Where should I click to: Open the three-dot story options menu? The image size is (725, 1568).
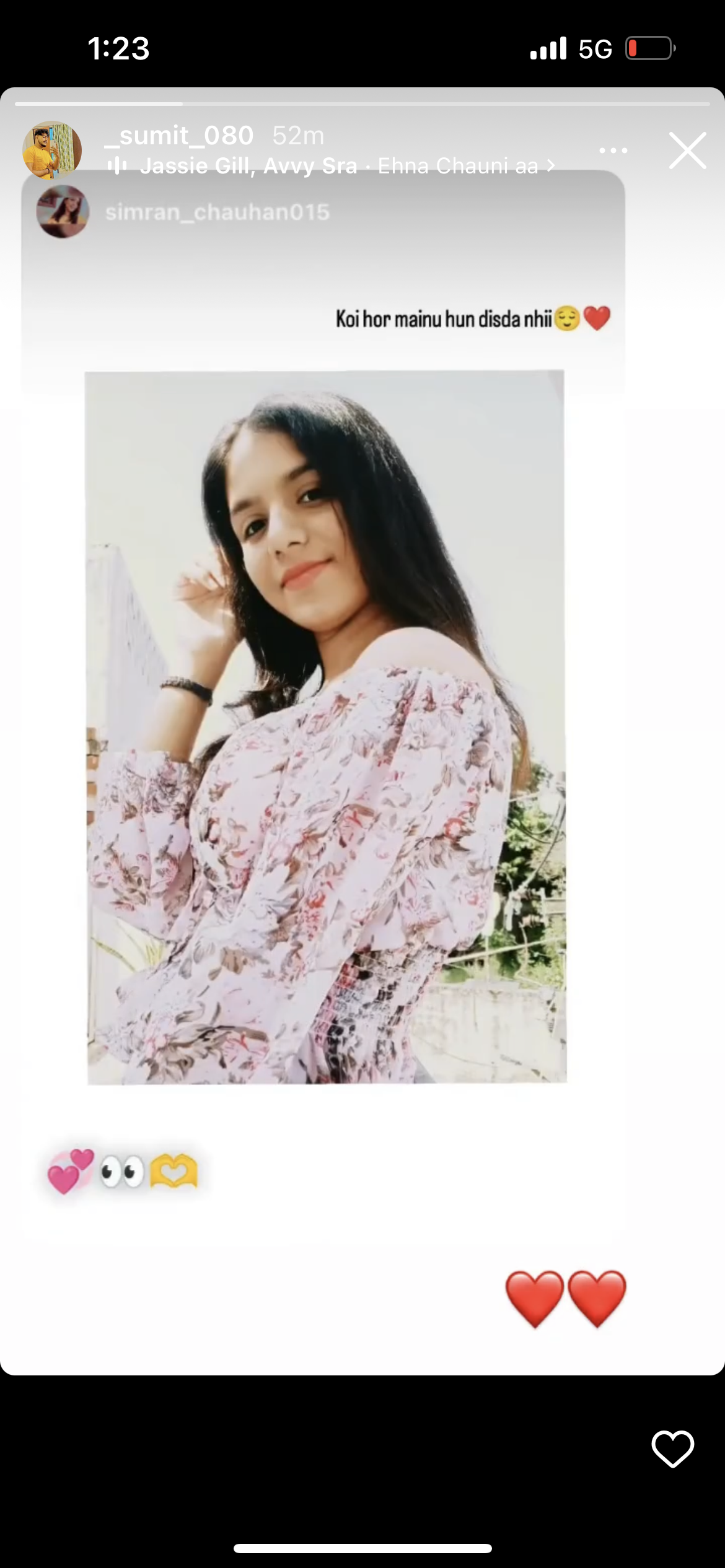(x=613, y=150)
